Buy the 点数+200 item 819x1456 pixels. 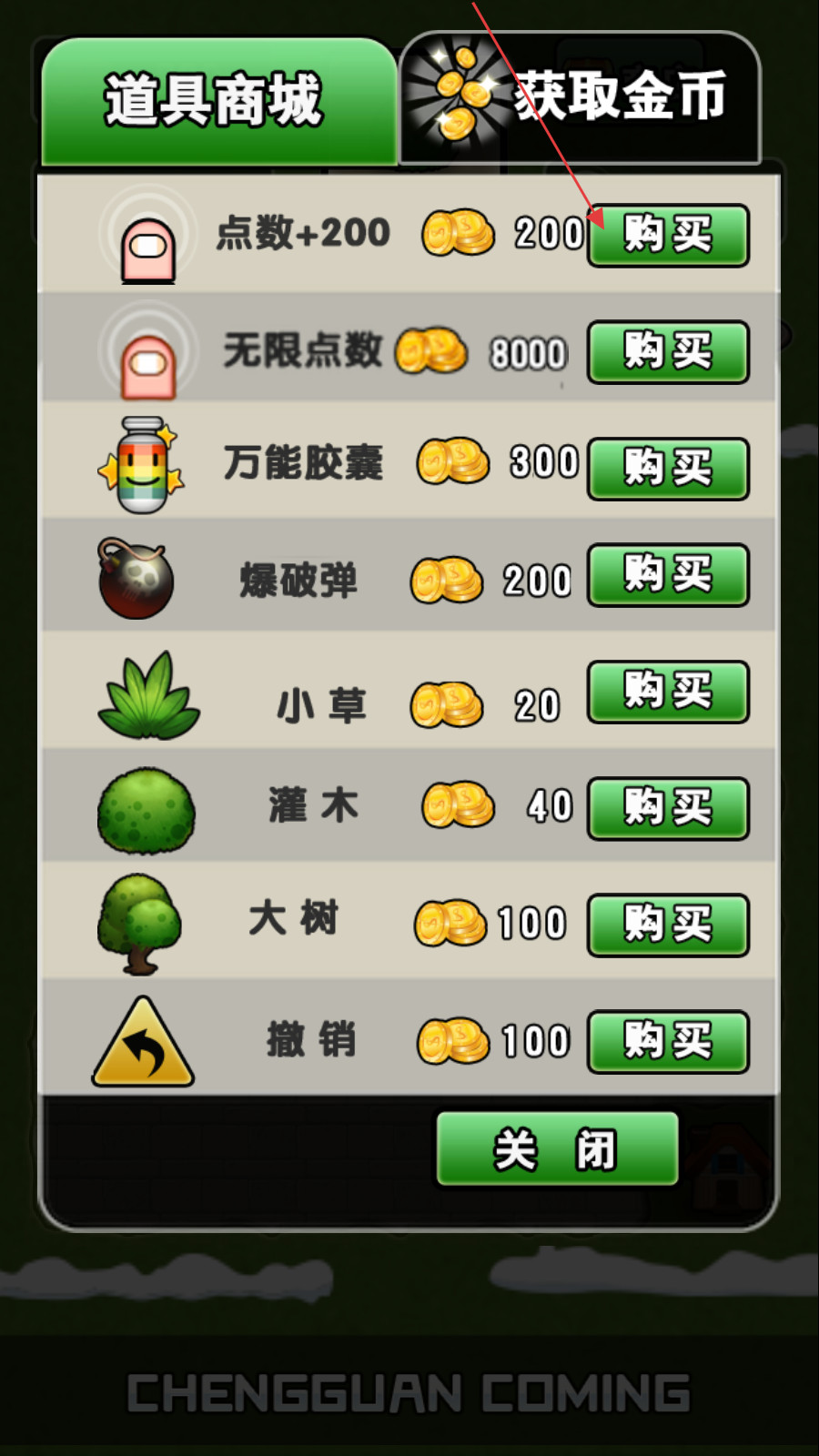tap(668, 236)
